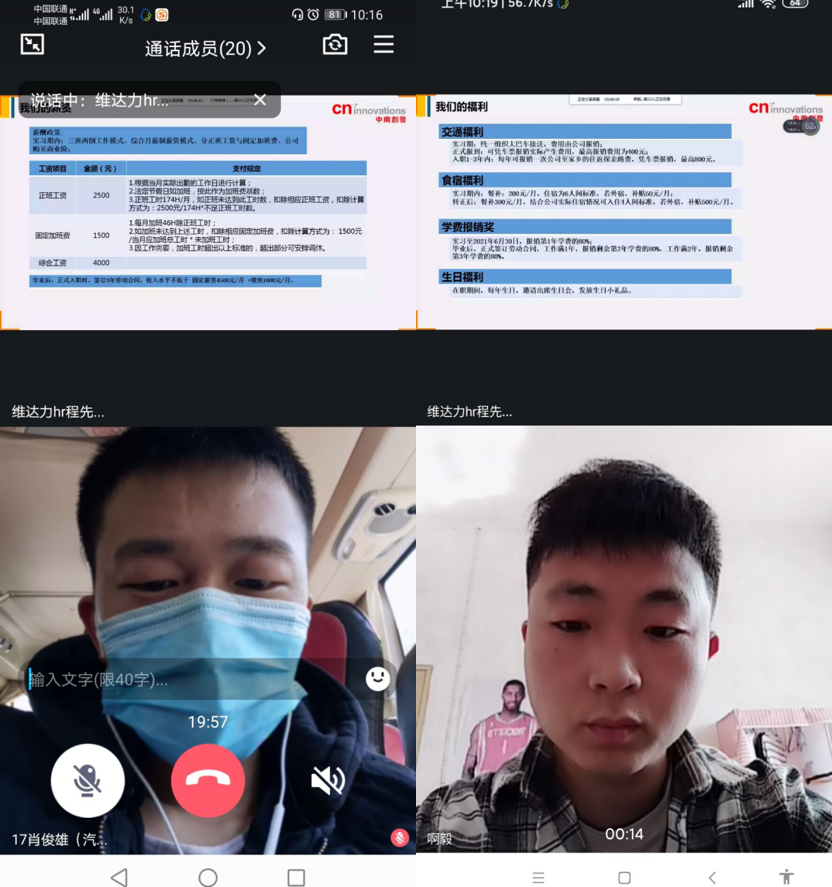Open the emoji picker
This screenshot has width=832, height=887.
(378, 678)
